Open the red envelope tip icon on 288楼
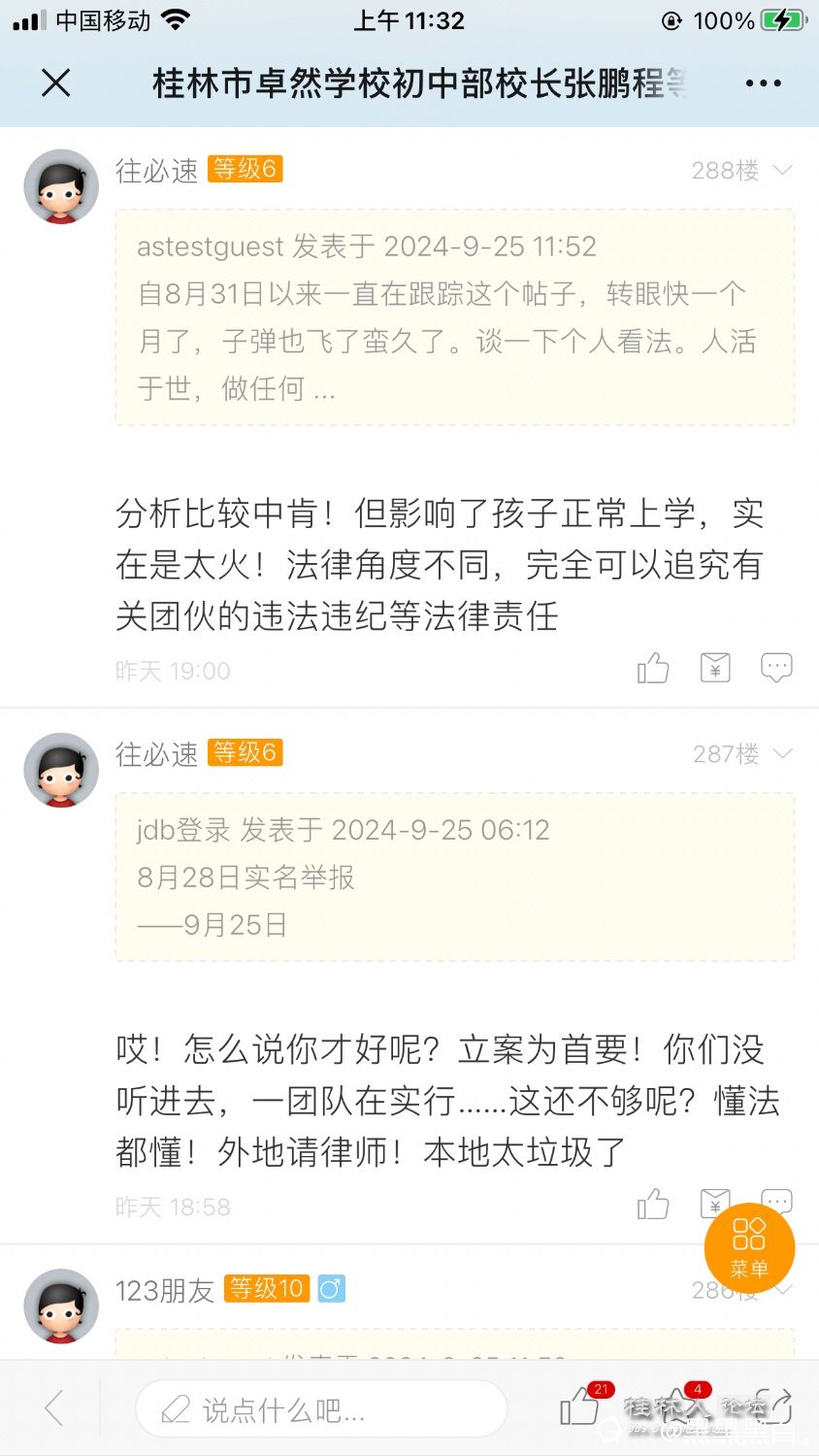The width and height of the screenshot is (819, 1456). pyautogui.click(x=715, y=668)
